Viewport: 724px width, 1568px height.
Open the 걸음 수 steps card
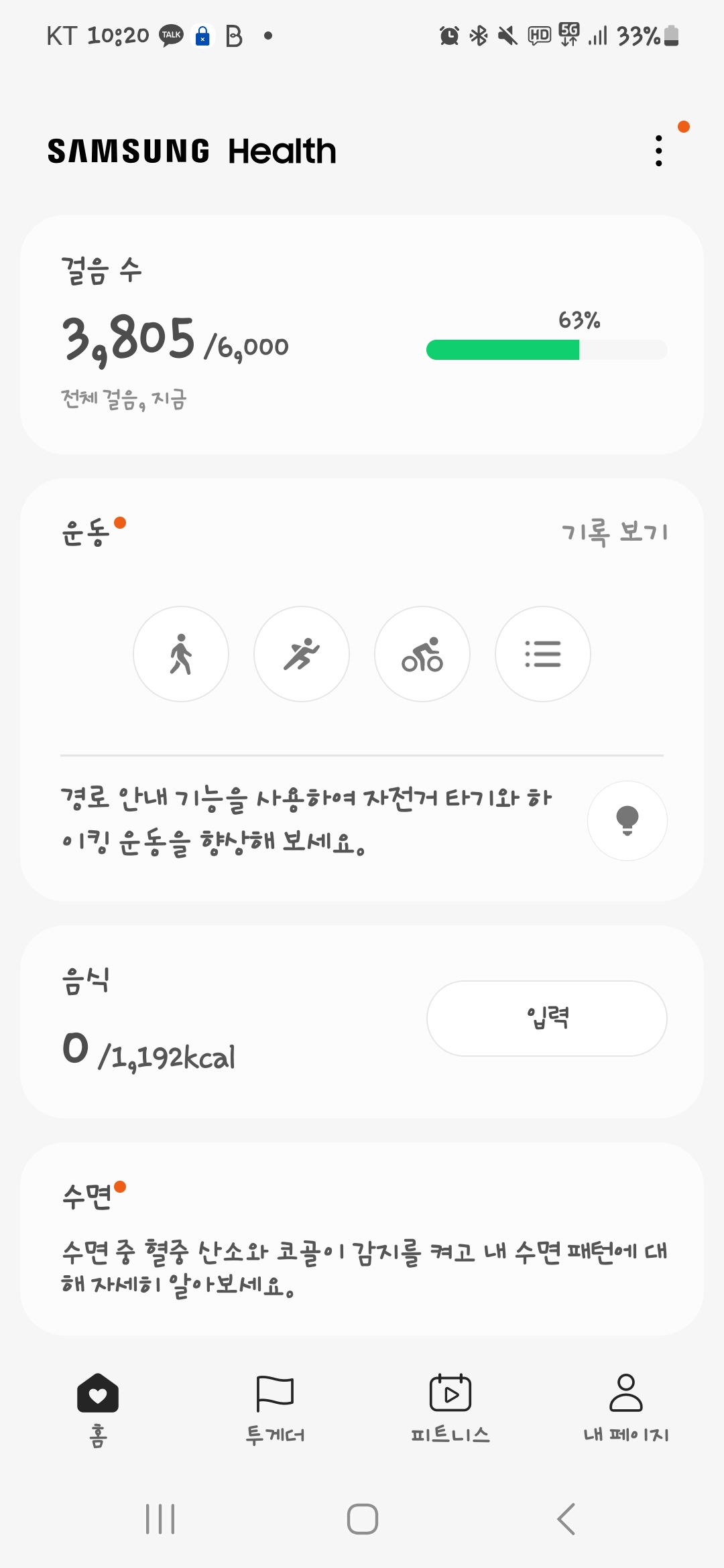362,335
